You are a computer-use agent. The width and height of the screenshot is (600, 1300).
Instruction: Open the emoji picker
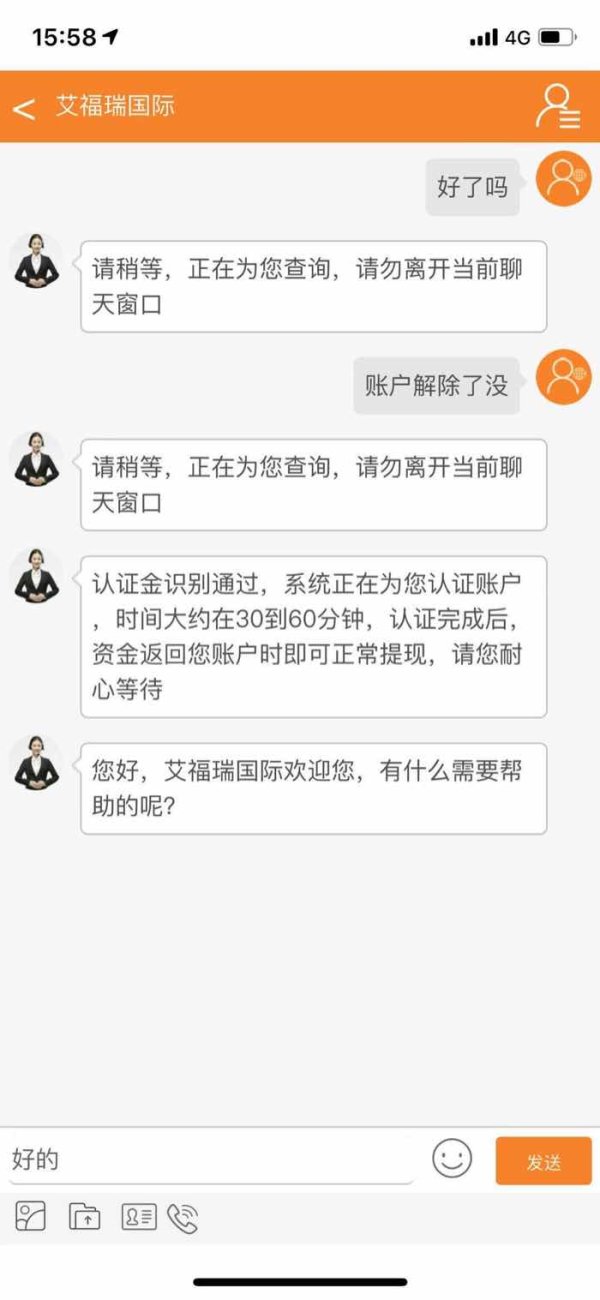click(452, 1159)
